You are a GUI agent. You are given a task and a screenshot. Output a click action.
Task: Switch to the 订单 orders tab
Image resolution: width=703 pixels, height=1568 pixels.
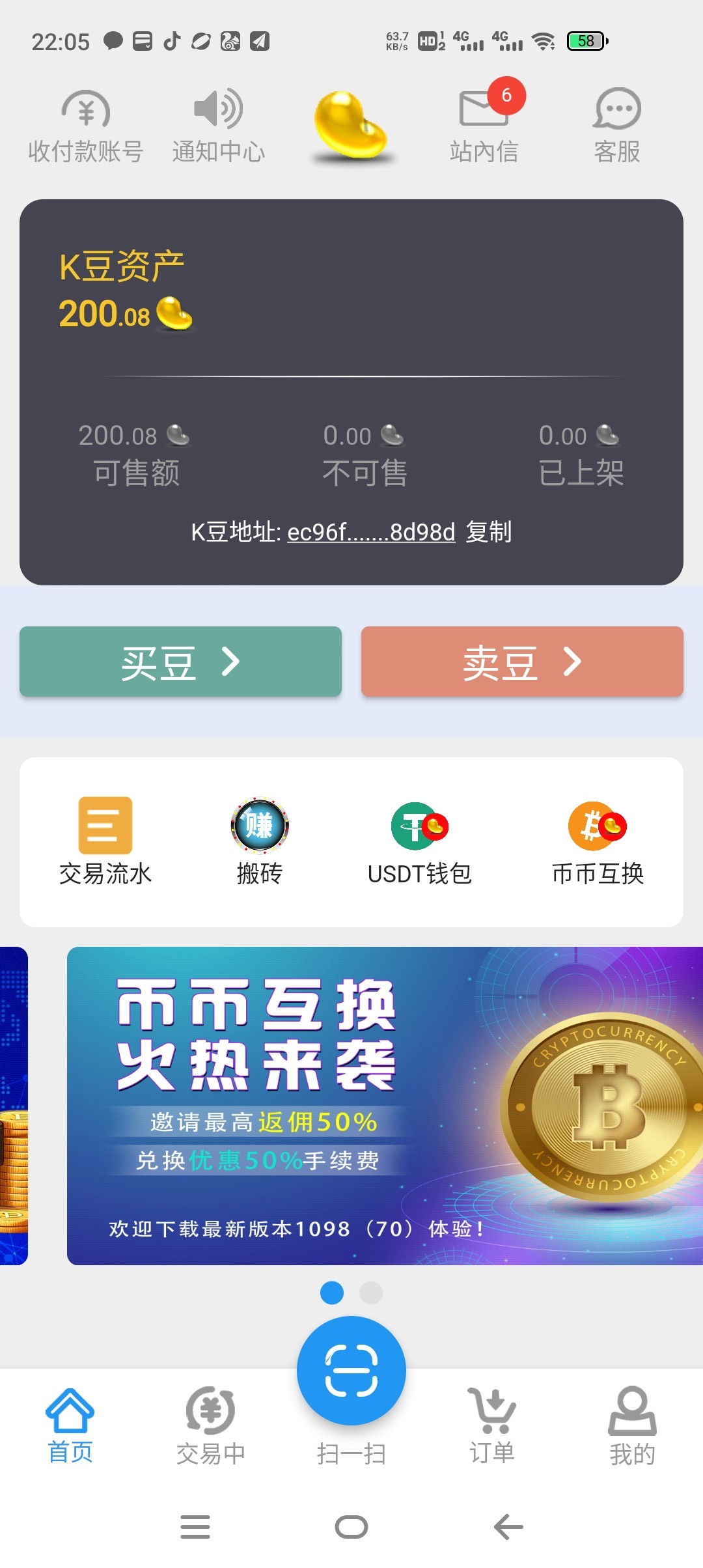(x=492, y=1425)
